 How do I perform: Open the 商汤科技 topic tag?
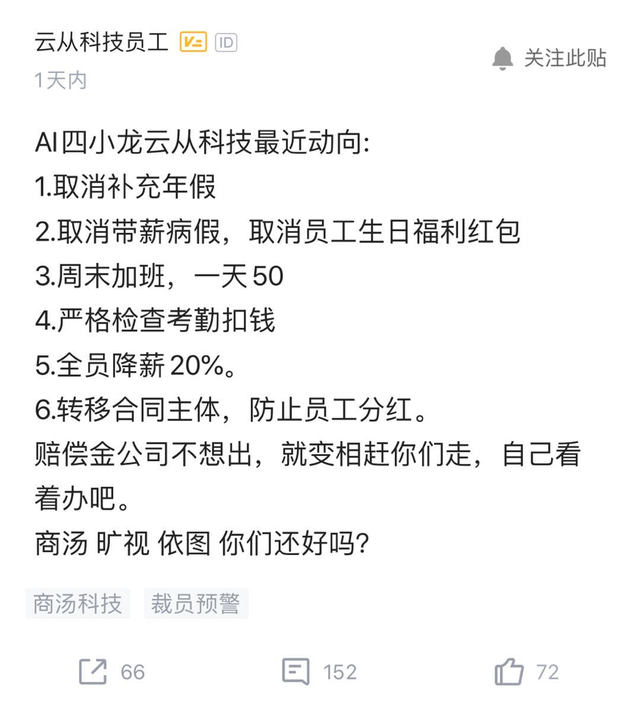[x=78, y=604]
